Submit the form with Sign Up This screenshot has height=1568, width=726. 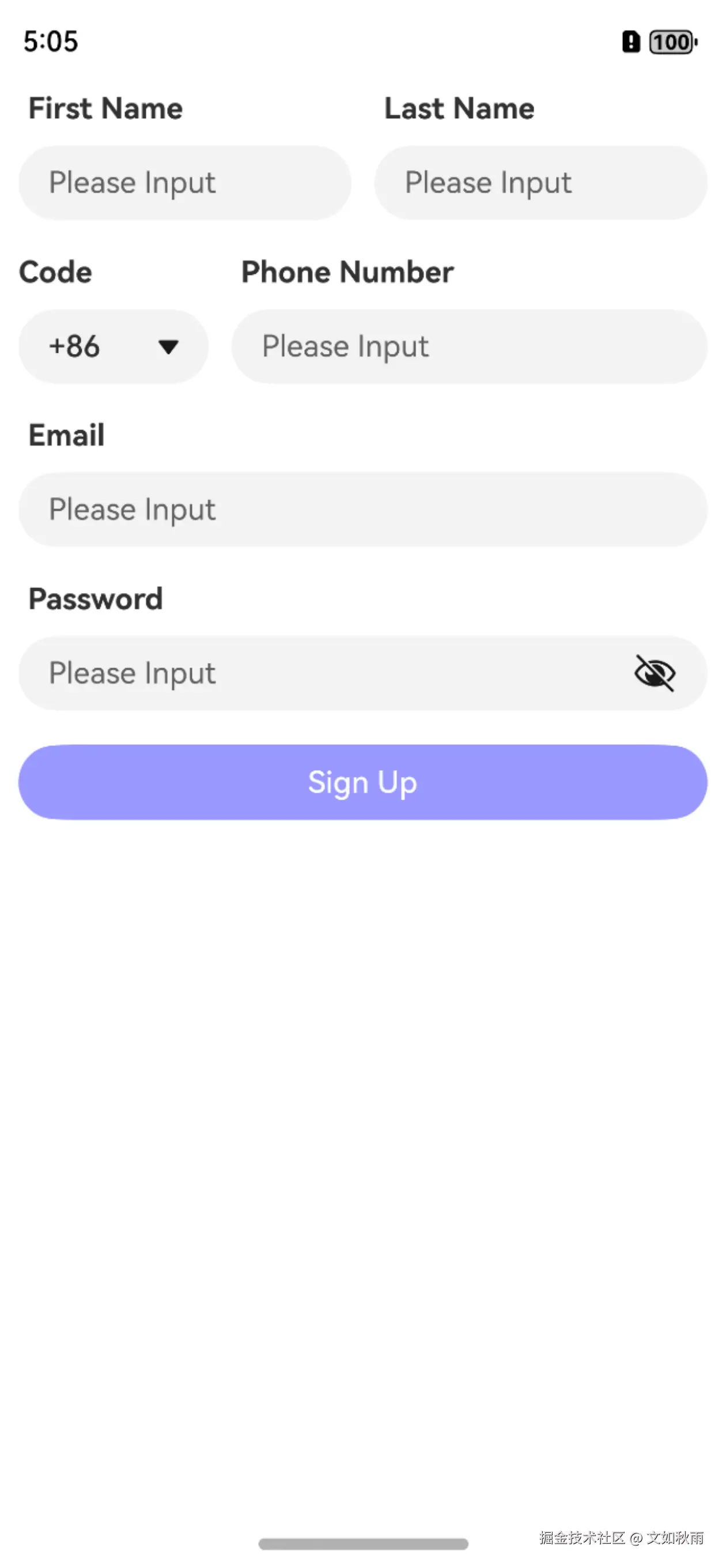point(362,782)
